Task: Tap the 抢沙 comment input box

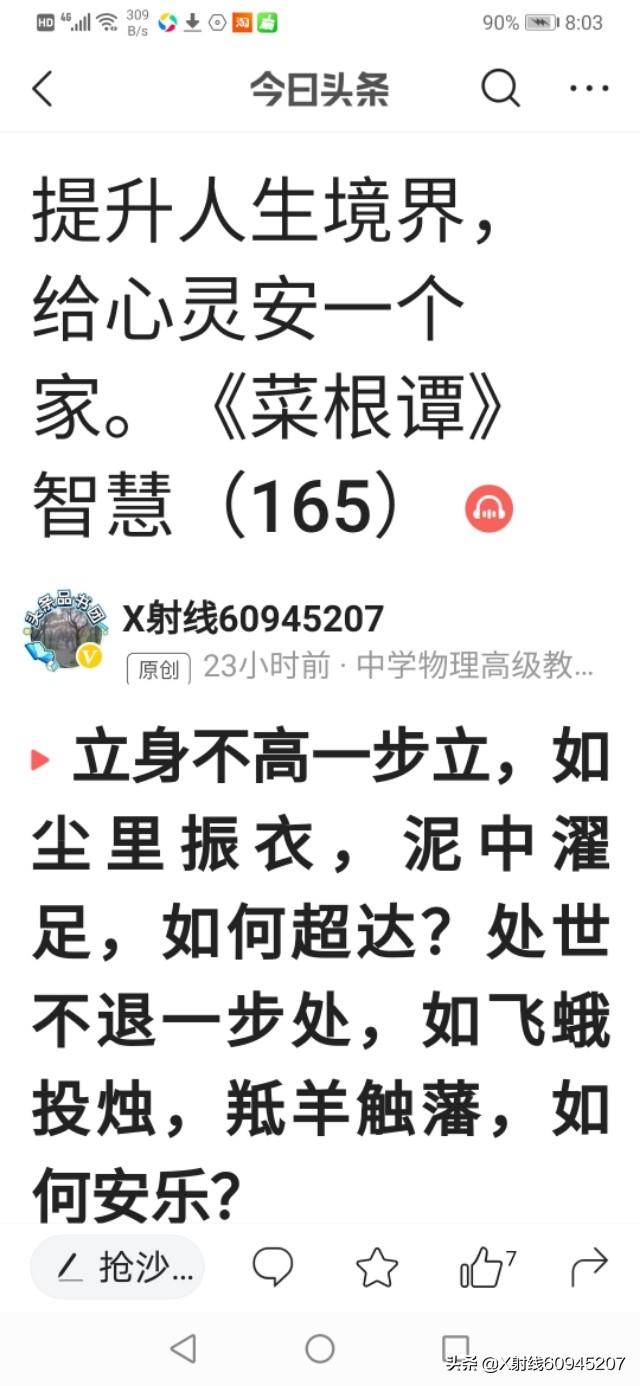Action: click(117, 1268)
